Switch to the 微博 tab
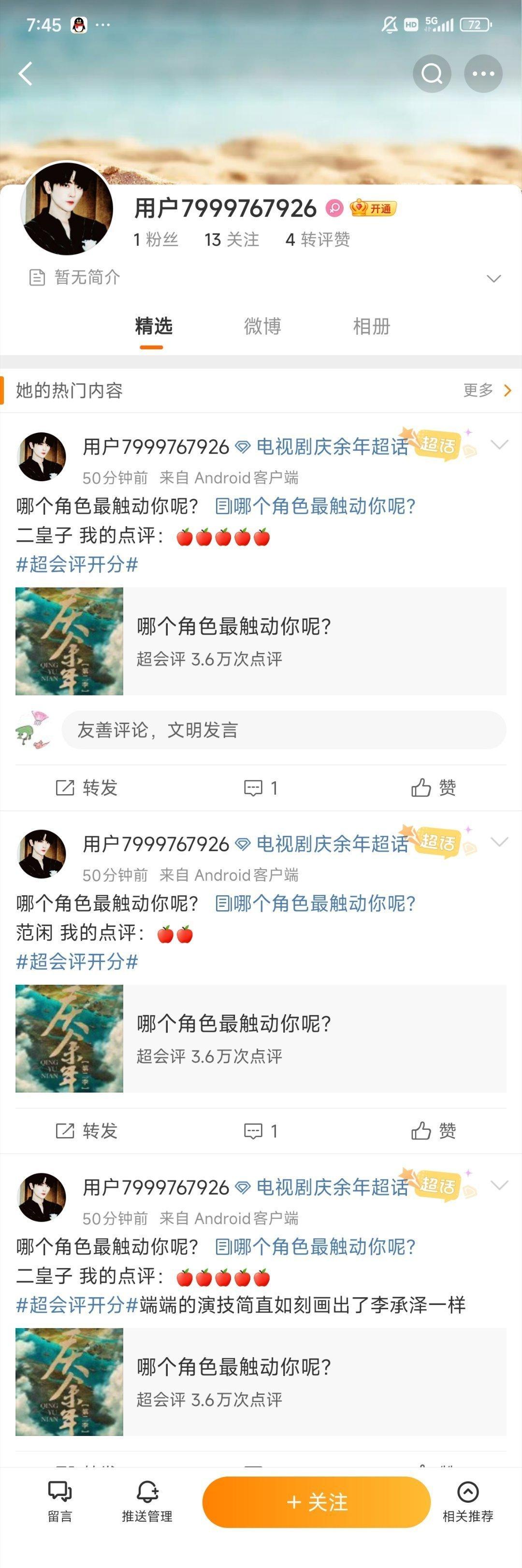This screenshot has width=522, height=1568. click(262, 326)
